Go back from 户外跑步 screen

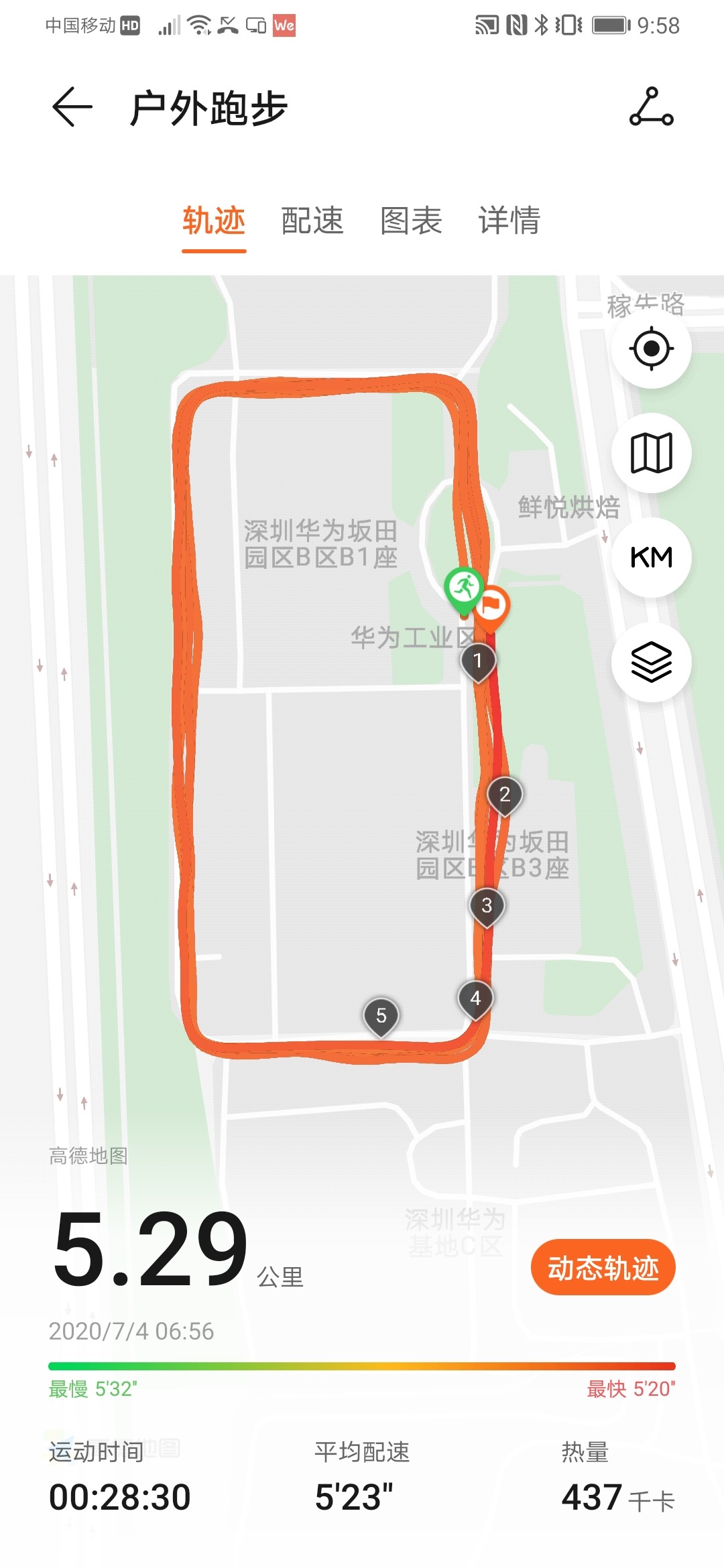72,107
